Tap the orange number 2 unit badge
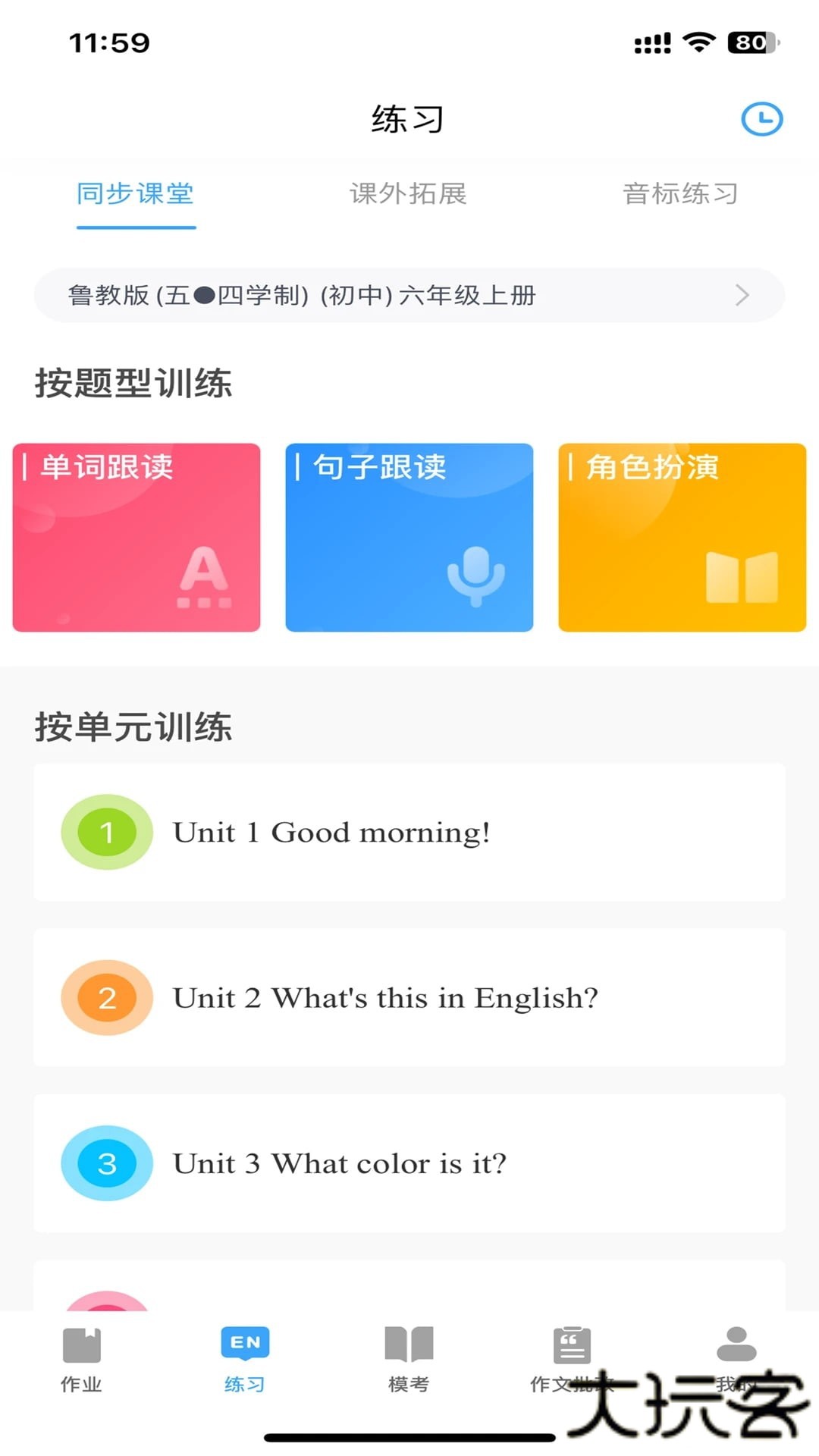The image size is (819, 1456). pyautogui.click(x=106, y=997)
